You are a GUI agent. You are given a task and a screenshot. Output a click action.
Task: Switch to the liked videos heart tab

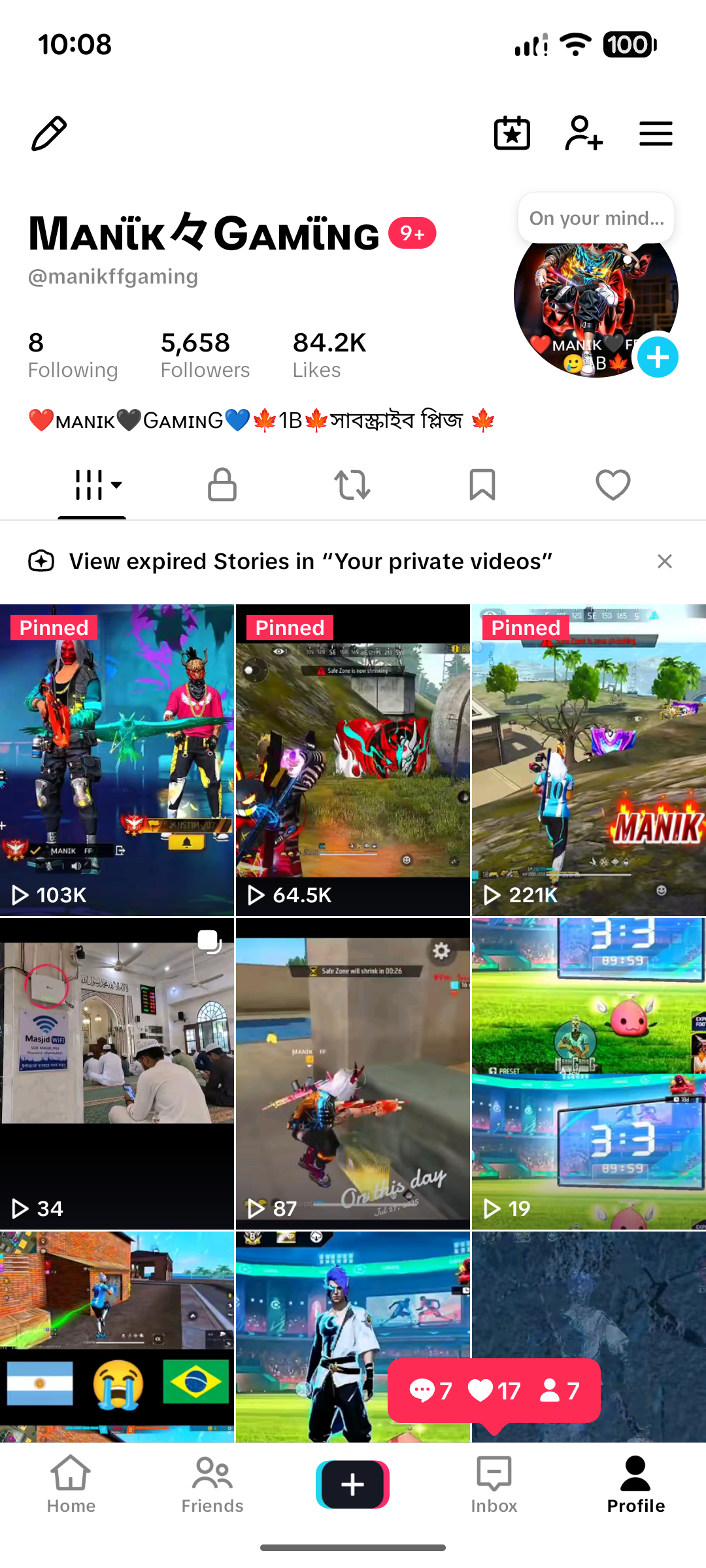tap(613, 485)
